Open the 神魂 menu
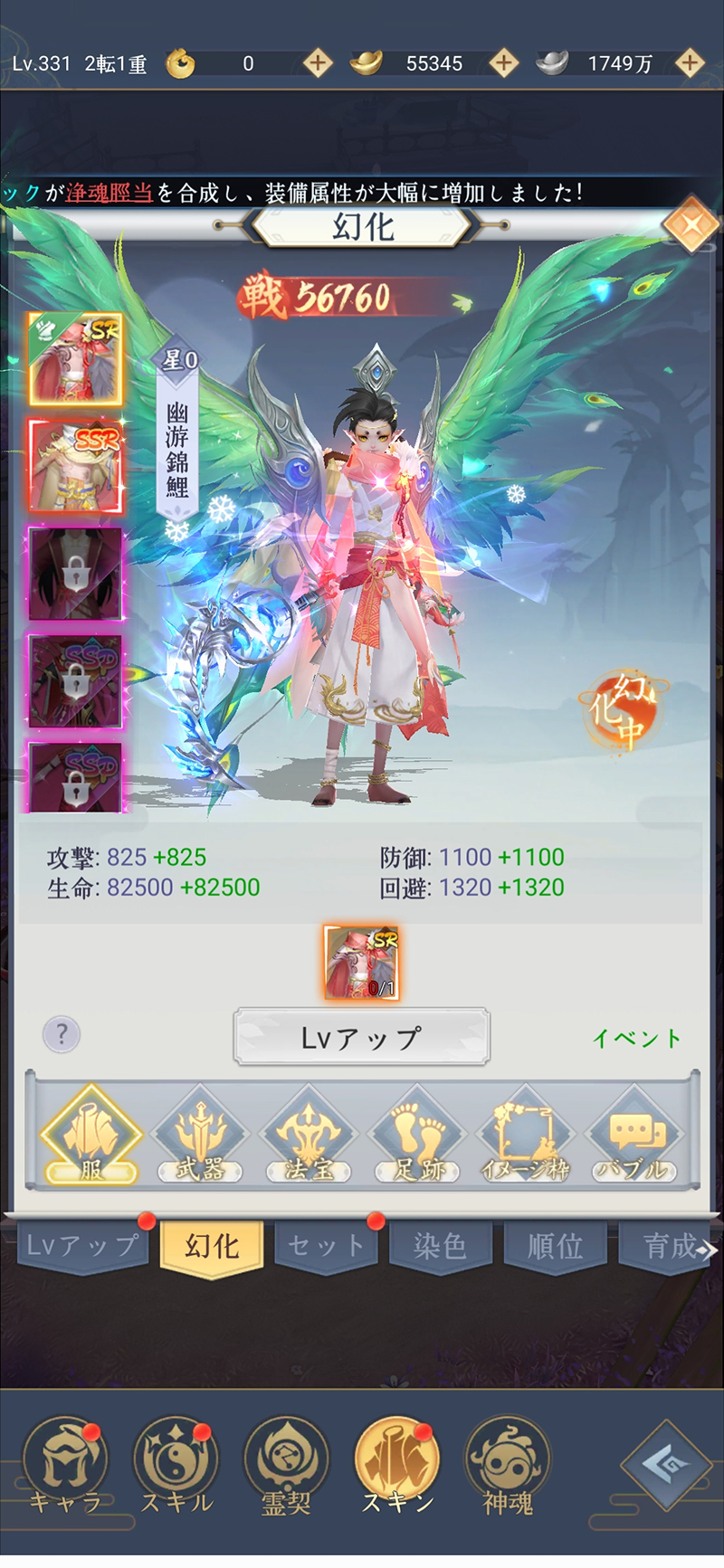Image resolution: width=724 pixels, height=1568 pixels. [508, 1467]
